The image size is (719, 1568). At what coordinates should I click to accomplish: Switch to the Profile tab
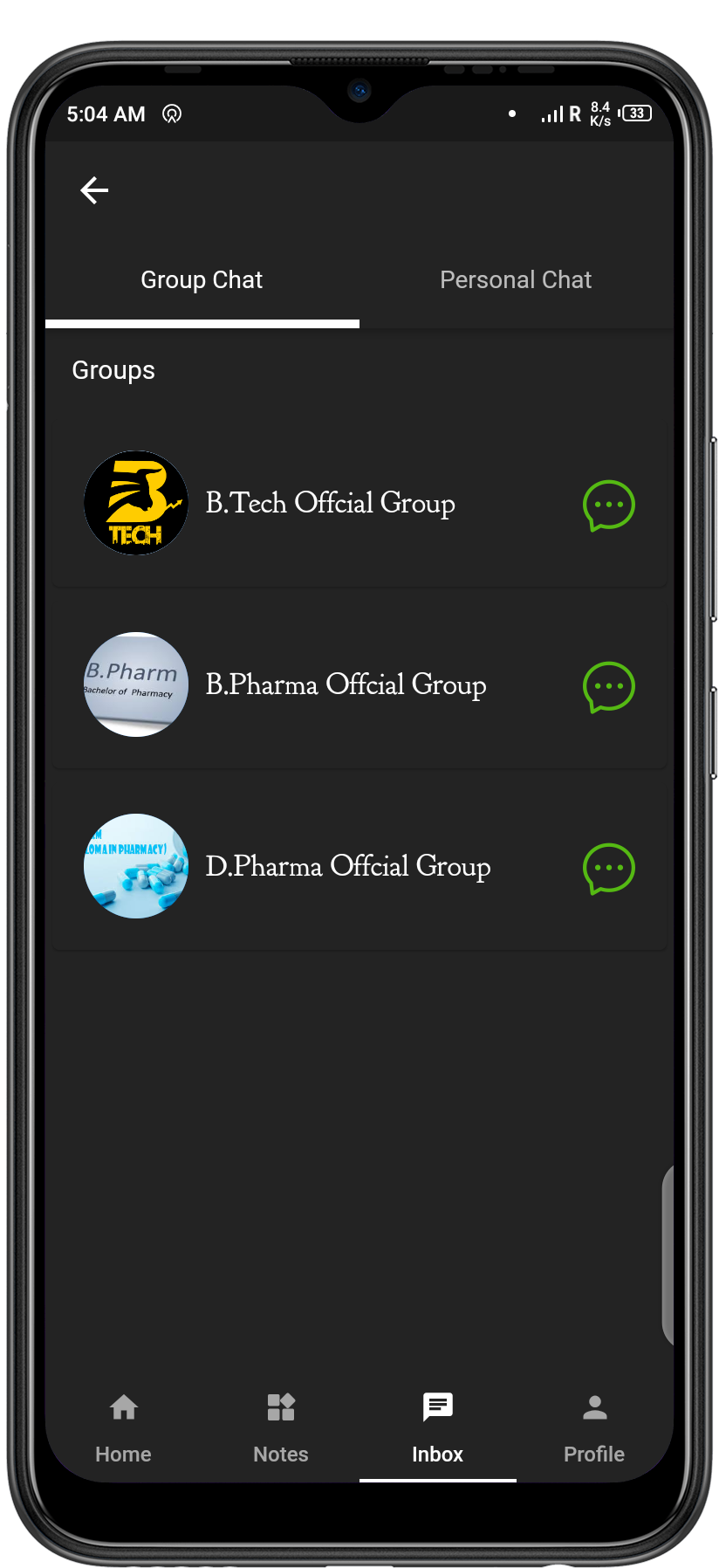pyautogui.click(x=594, y=1428)
